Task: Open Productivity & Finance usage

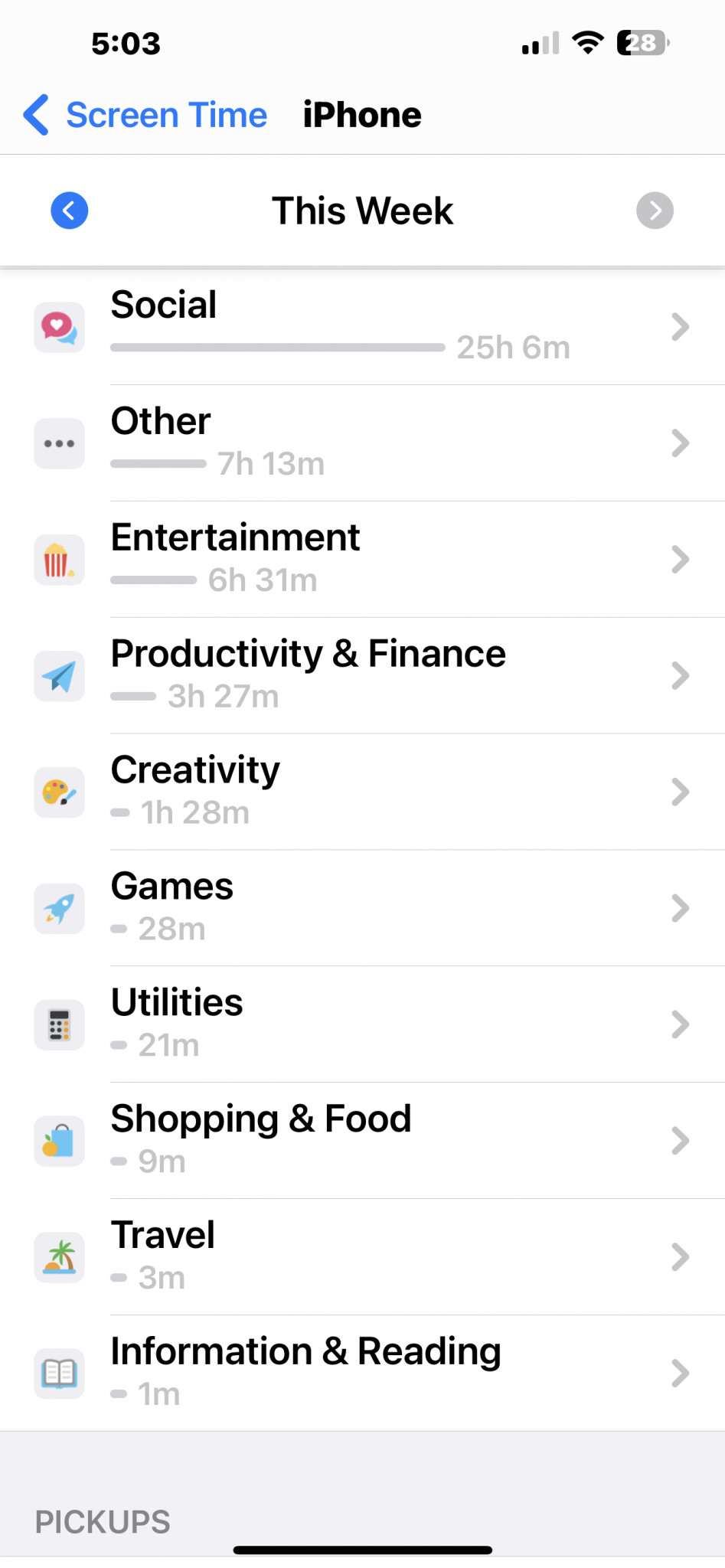Action: pos(362,676)
